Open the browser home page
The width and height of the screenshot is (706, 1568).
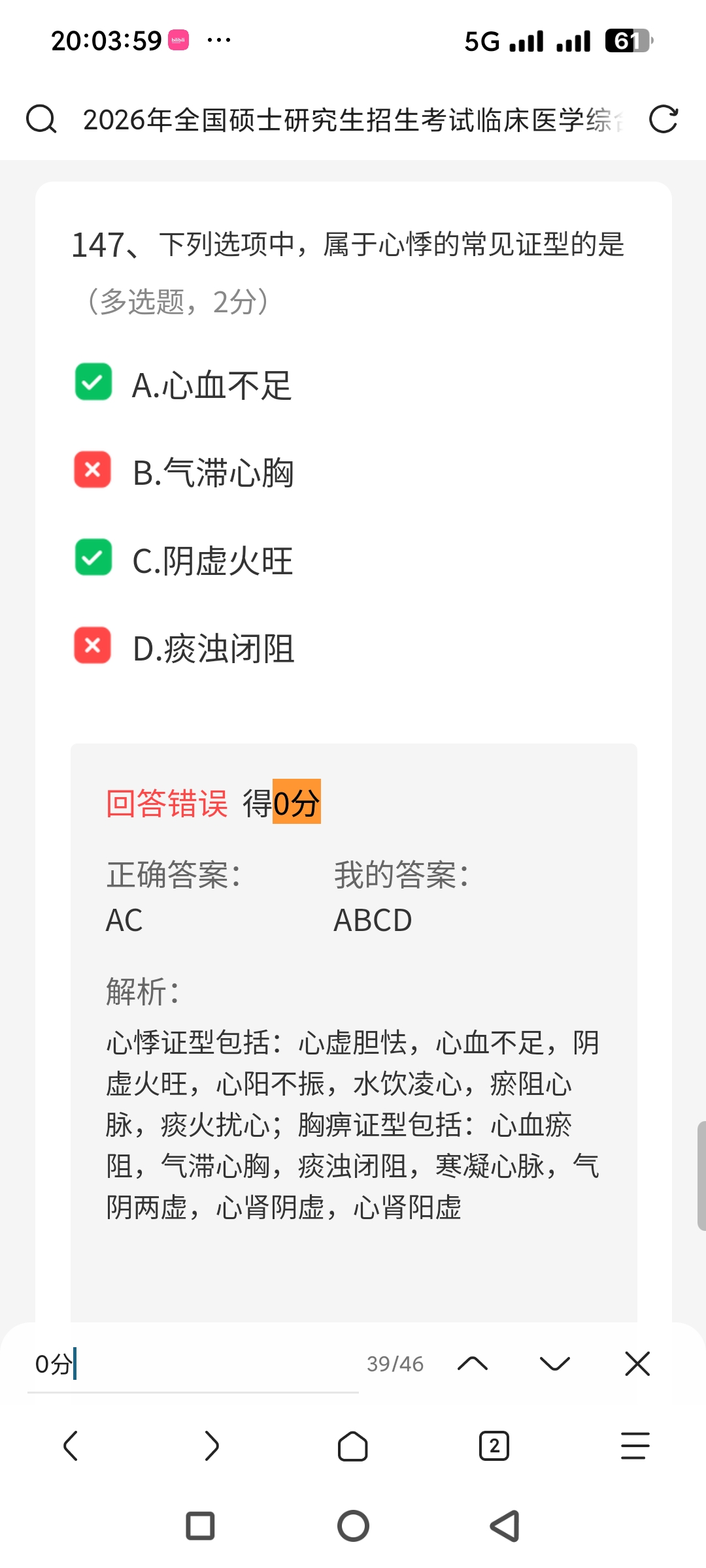[x=353, y=1446]
